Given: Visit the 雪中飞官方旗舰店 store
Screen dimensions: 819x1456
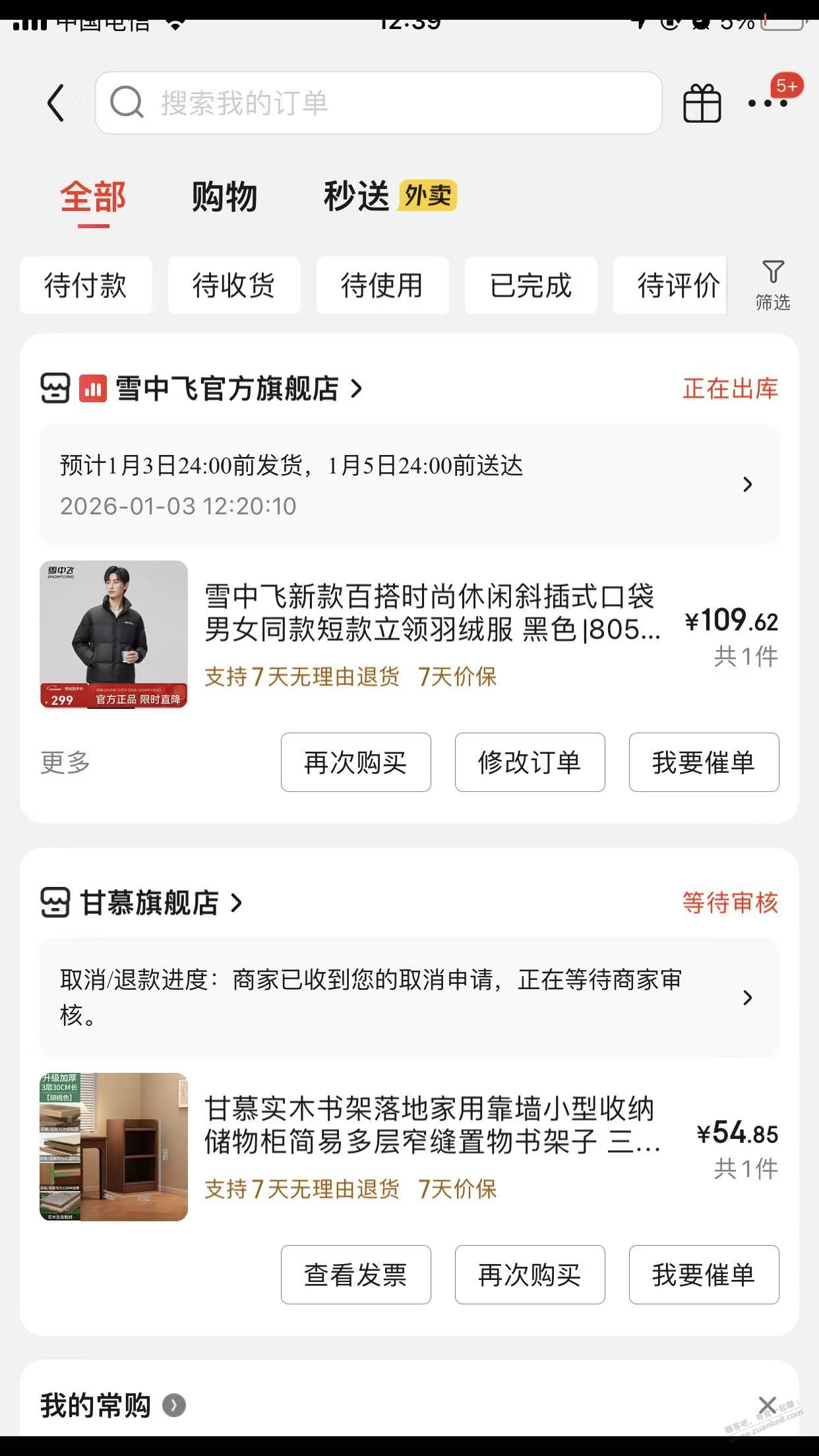Looking at the screenshot, I should (x=228, y=388).
